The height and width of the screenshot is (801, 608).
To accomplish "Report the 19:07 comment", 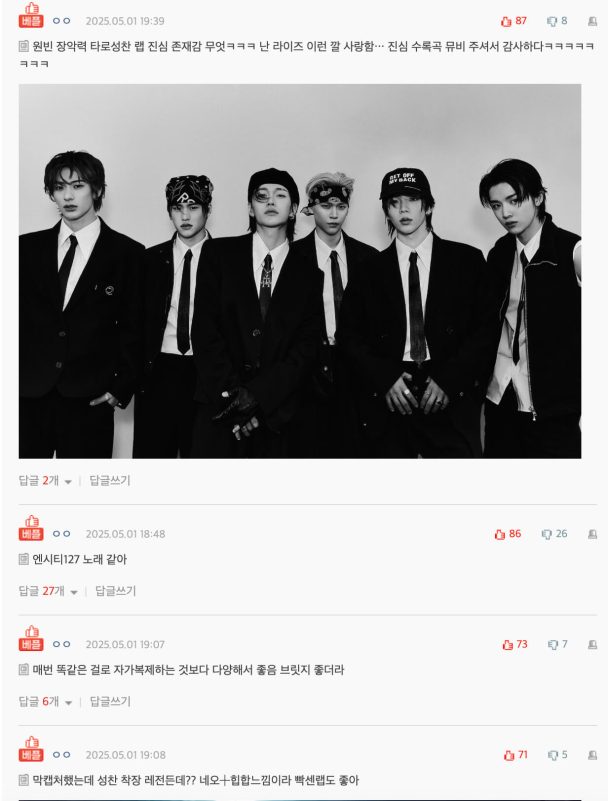I will click(x=592, y=645).
